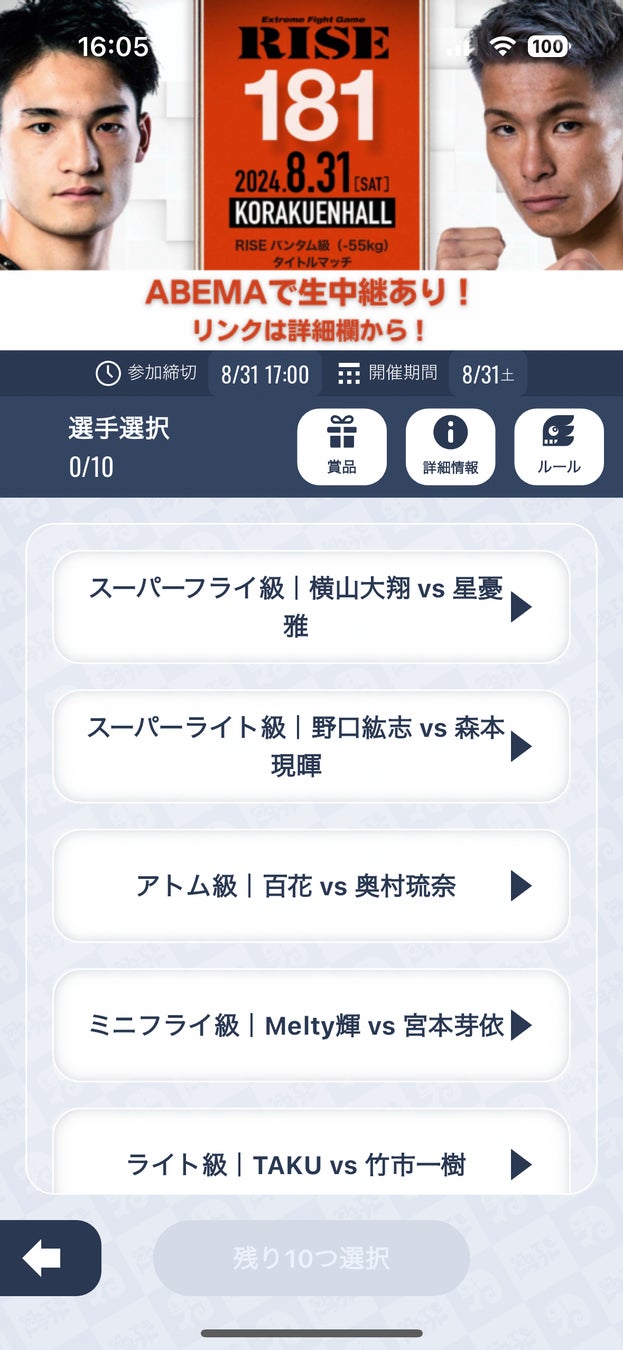Select the 横山大翔 vs 星憂雅 match
The width and height of the screenshot is (623, 1350).
pos(311,607)
